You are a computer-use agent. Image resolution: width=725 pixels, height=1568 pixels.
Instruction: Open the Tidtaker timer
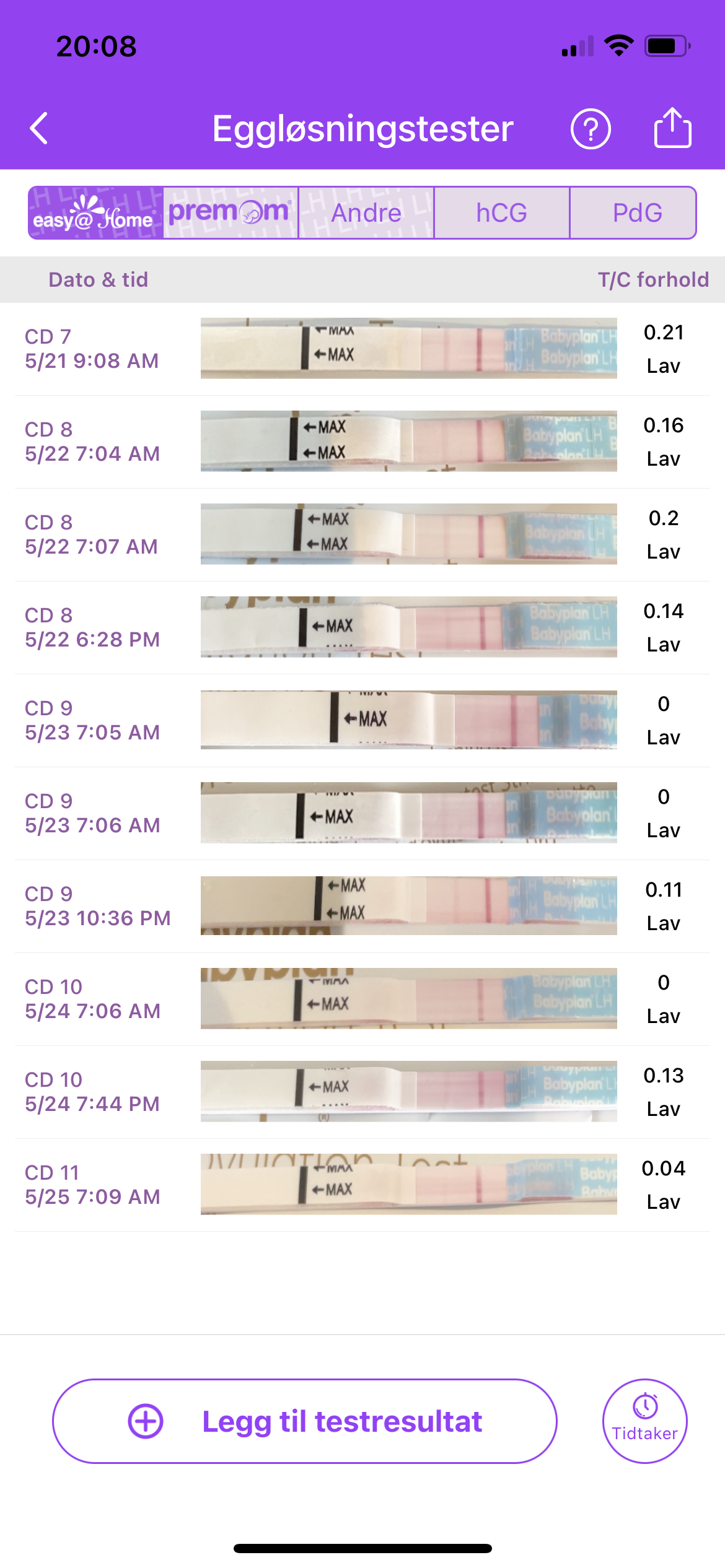[x=644, y=1421]
